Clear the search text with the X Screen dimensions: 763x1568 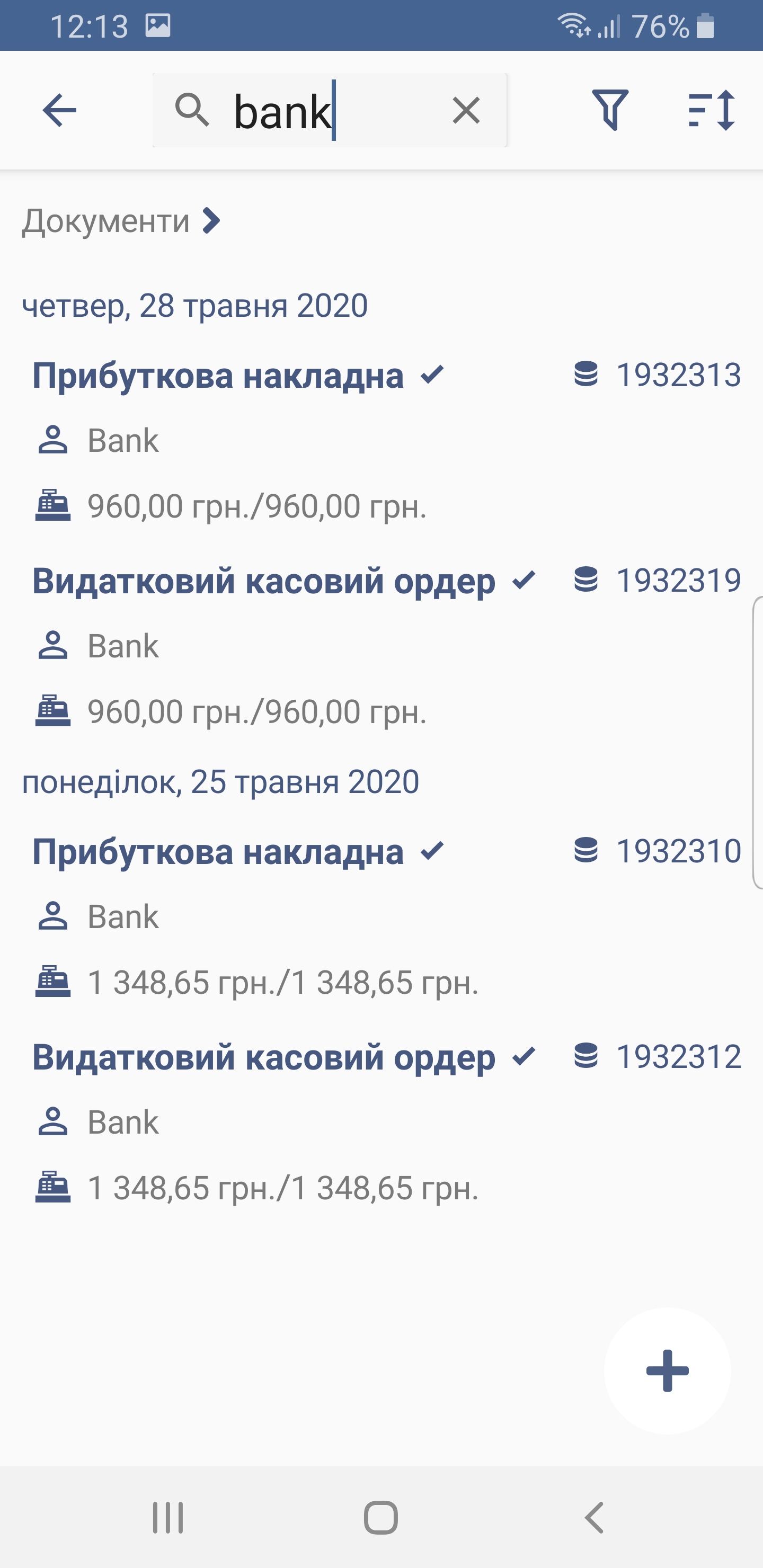pos(466,111)
